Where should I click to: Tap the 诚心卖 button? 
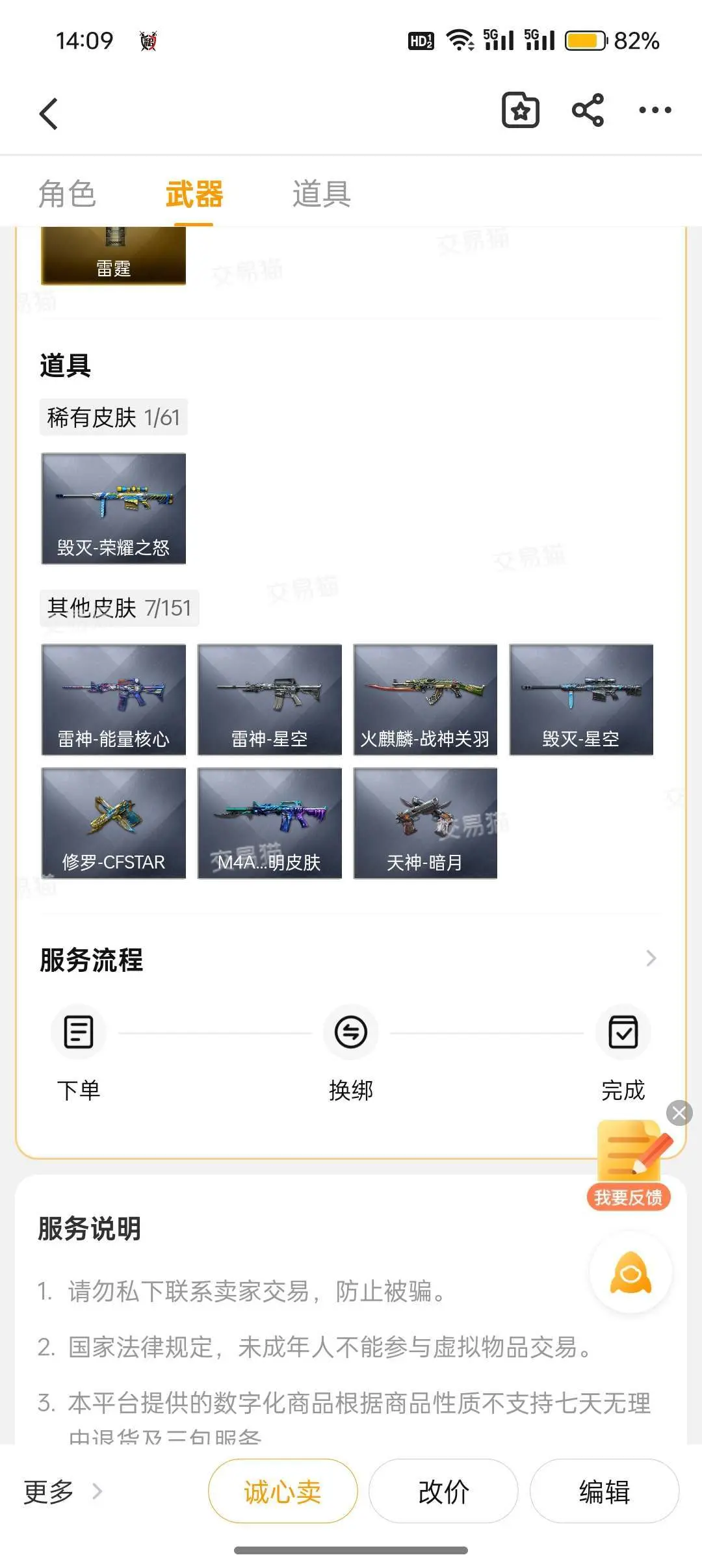[283, 1491]
